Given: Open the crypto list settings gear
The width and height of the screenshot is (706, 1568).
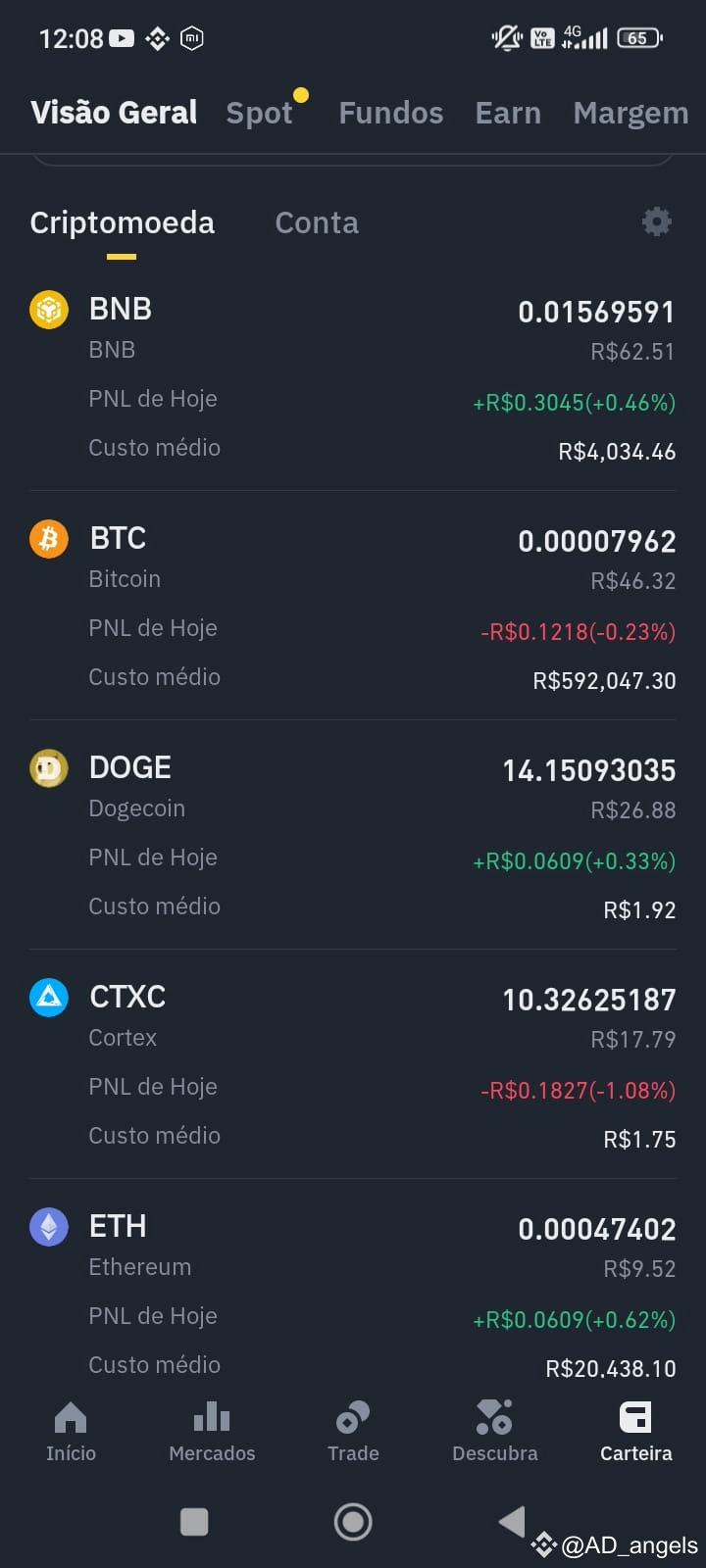Looking at the screenshot, I should 656,221.
